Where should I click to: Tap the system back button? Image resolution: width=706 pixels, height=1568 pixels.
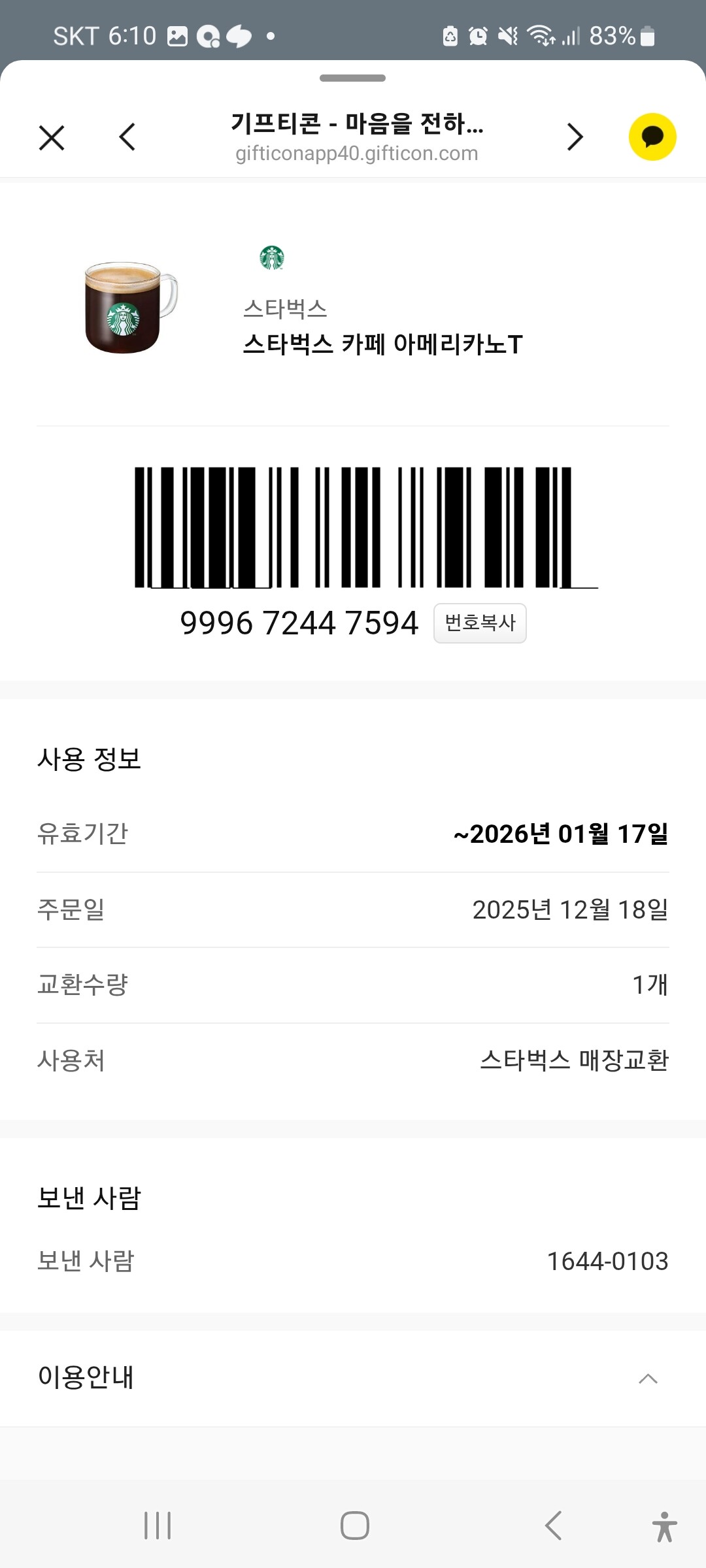553,1526
